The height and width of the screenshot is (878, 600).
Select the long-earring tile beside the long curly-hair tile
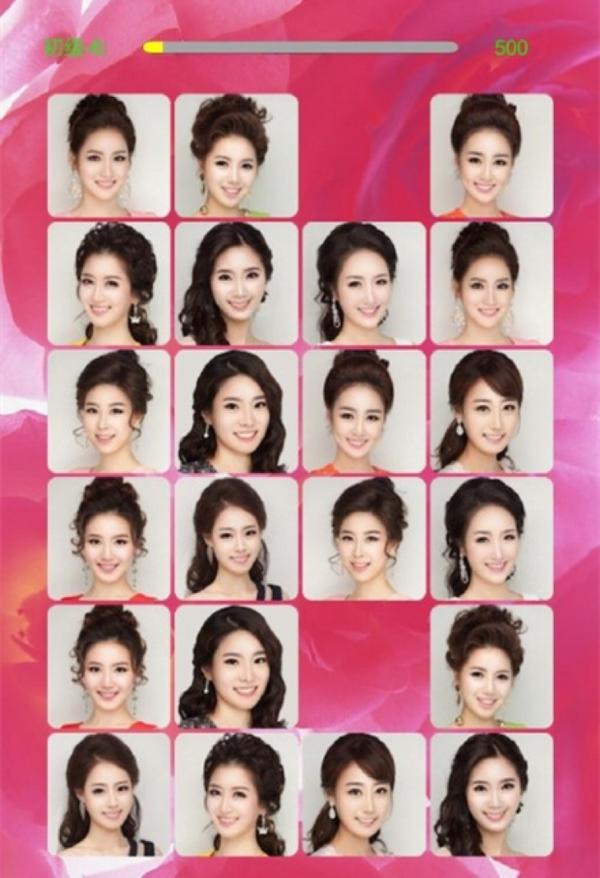click(364, 283)
